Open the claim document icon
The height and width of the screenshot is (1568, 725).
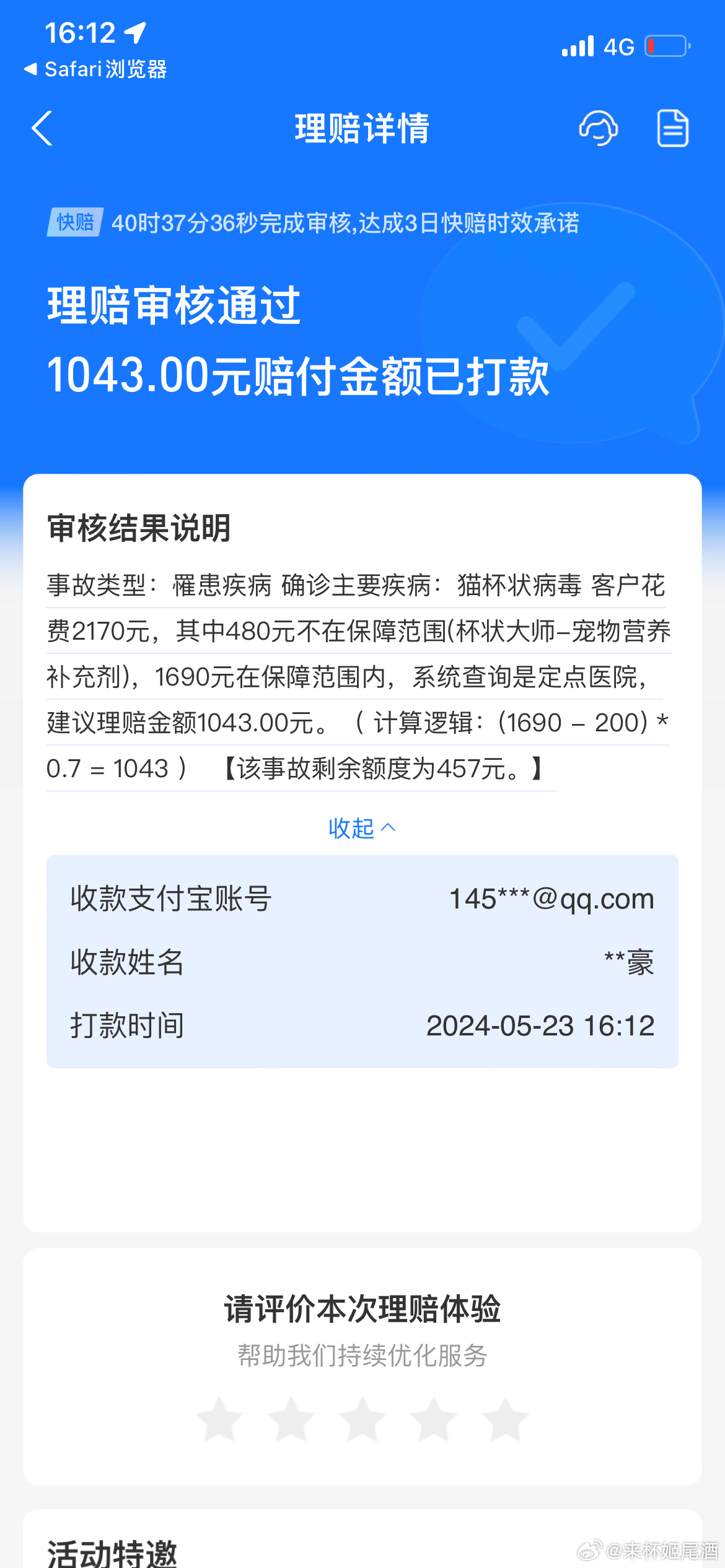point(672,129)
